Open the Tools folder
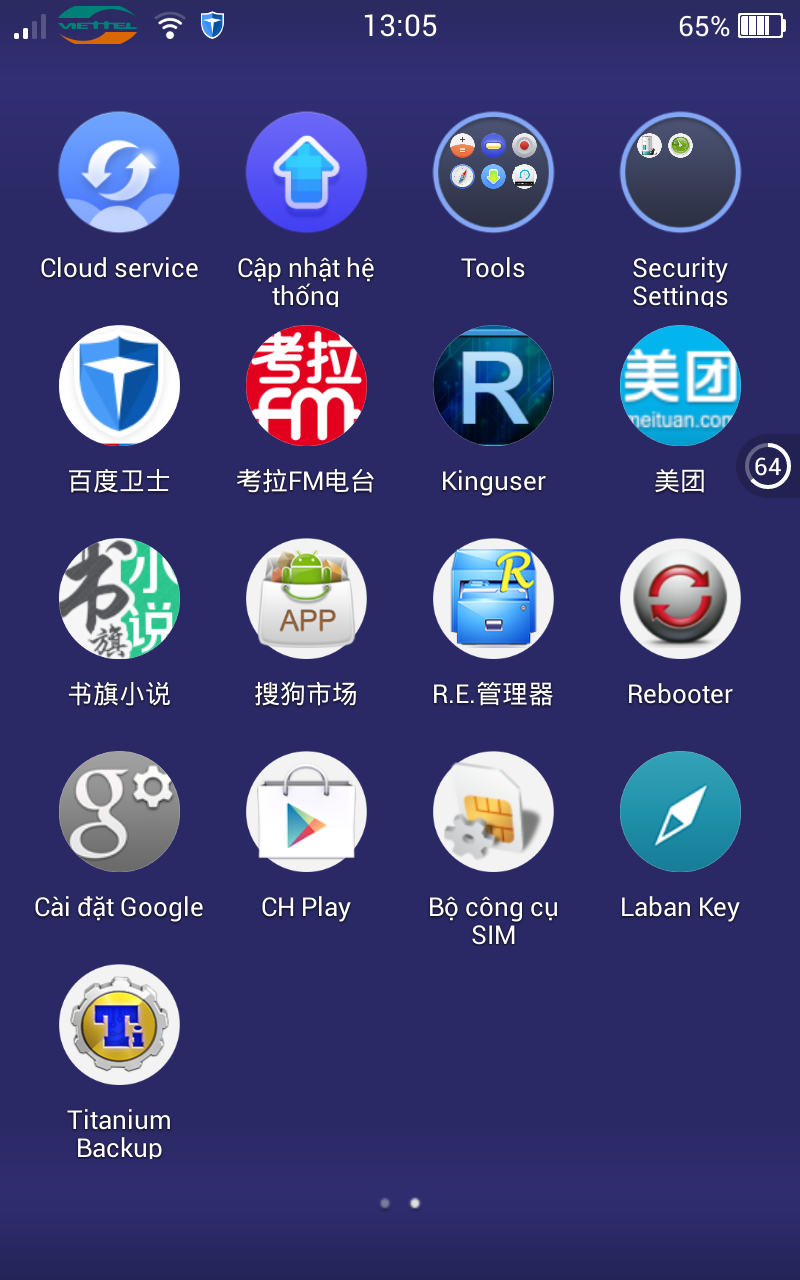This screenshot has height=1280, width=800. click(x=493, y=172)
